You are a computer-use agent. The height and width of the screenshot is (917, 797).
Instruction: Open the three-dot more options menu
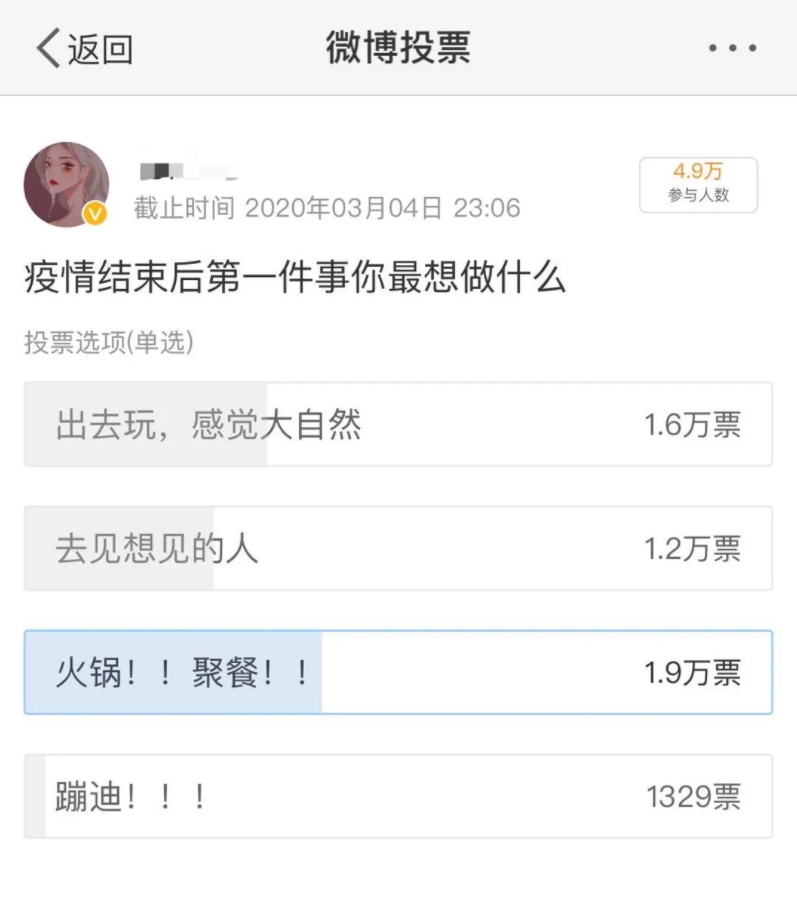click(733, 46)
